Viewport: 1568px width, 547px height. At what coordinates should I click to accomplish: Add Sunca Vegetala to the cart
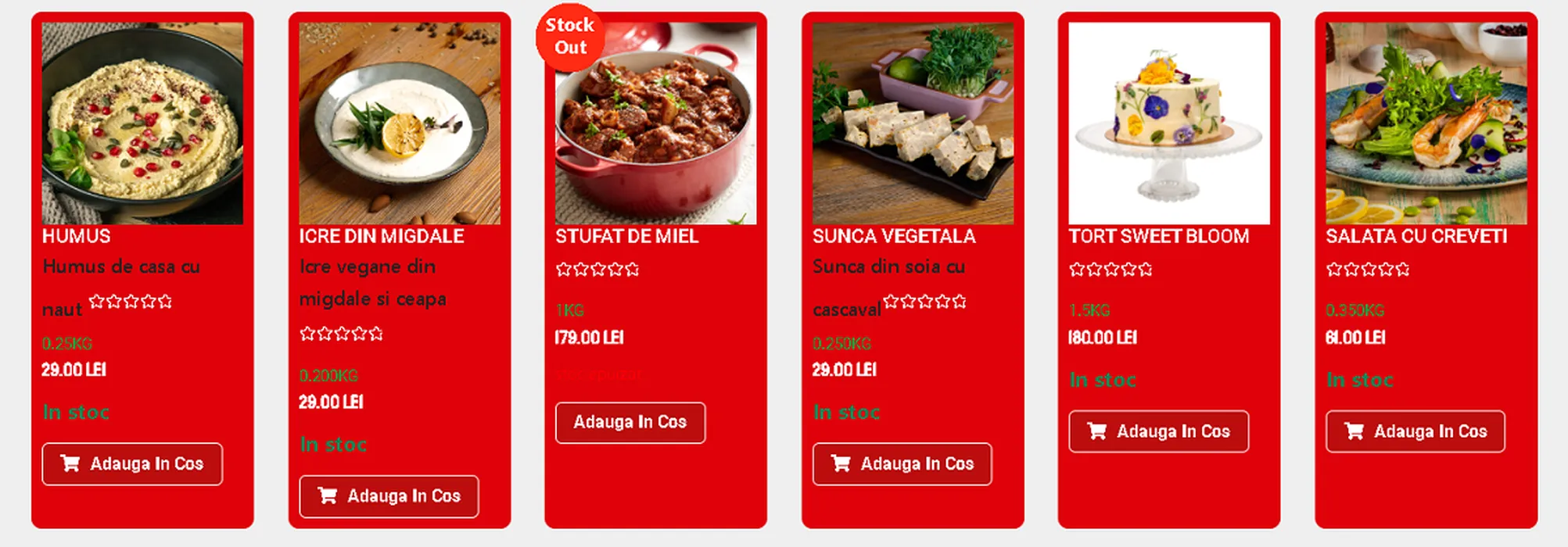pos(902,464)
